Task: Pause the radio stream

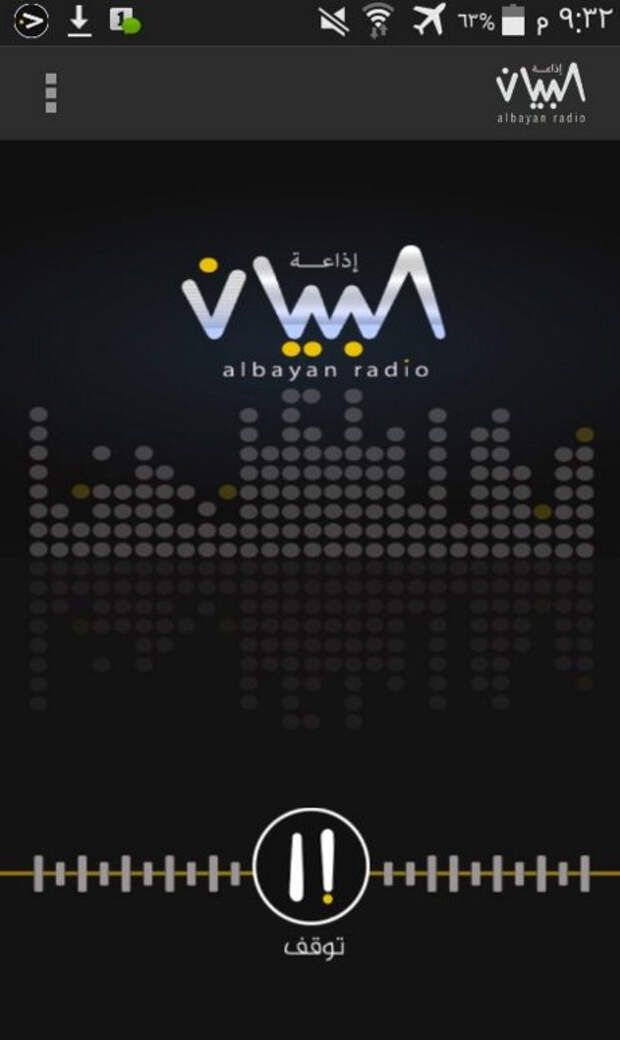Action: click(x=311, y=866)
